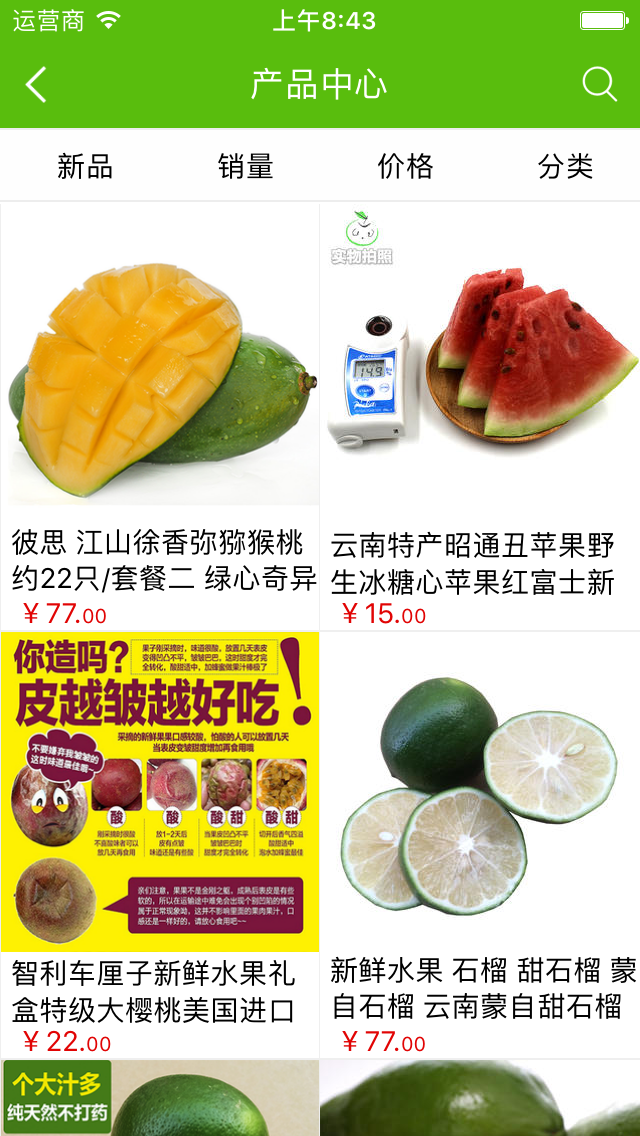The height and width of the screenshot is (1136, 640).
Task: Go back using the arrow icon
Action: tap(36, 85)
